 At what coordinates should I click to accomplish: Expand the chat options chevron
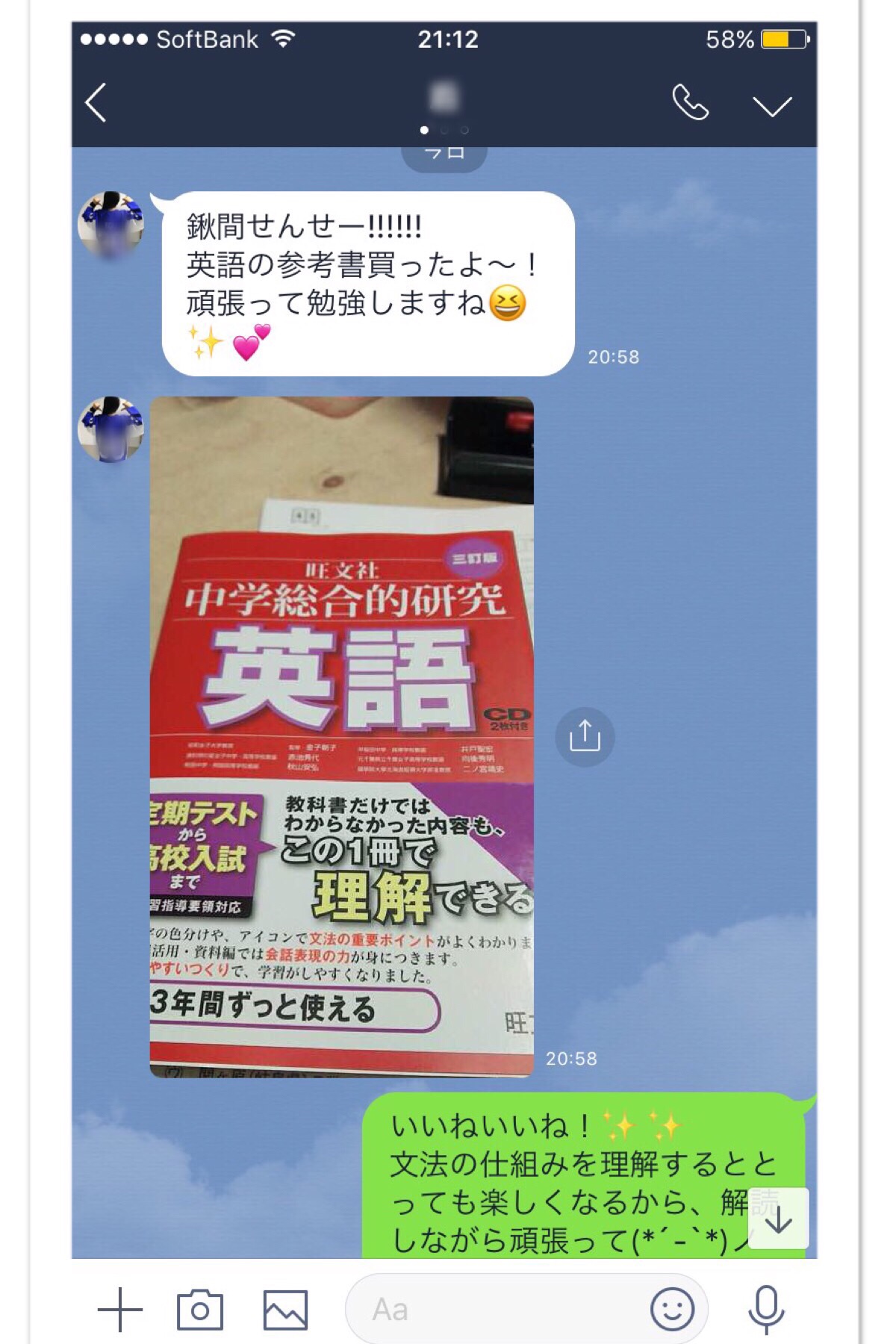coord(772,105)
